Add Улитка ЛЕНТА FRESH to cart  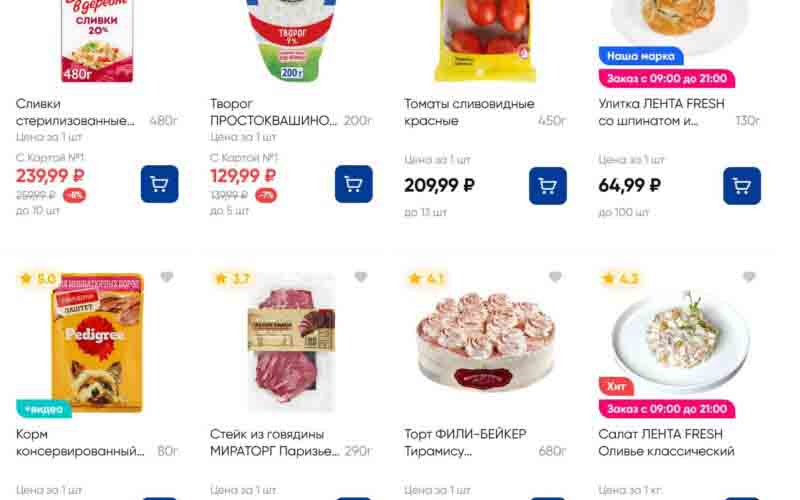click(742, 185)
